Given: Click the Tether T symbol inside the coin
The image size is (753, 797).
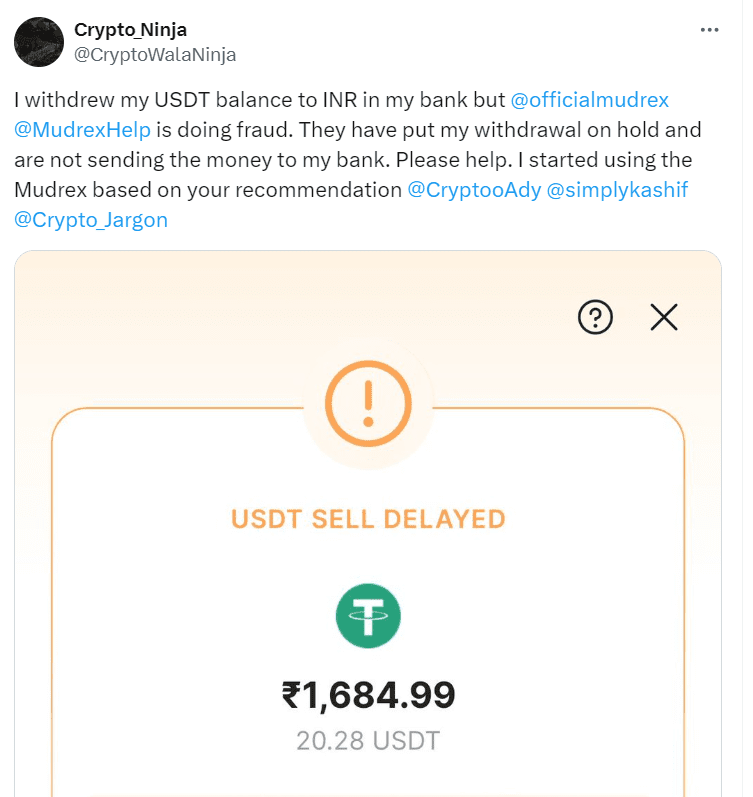Looking at the screenshot, I should (368, 618).
